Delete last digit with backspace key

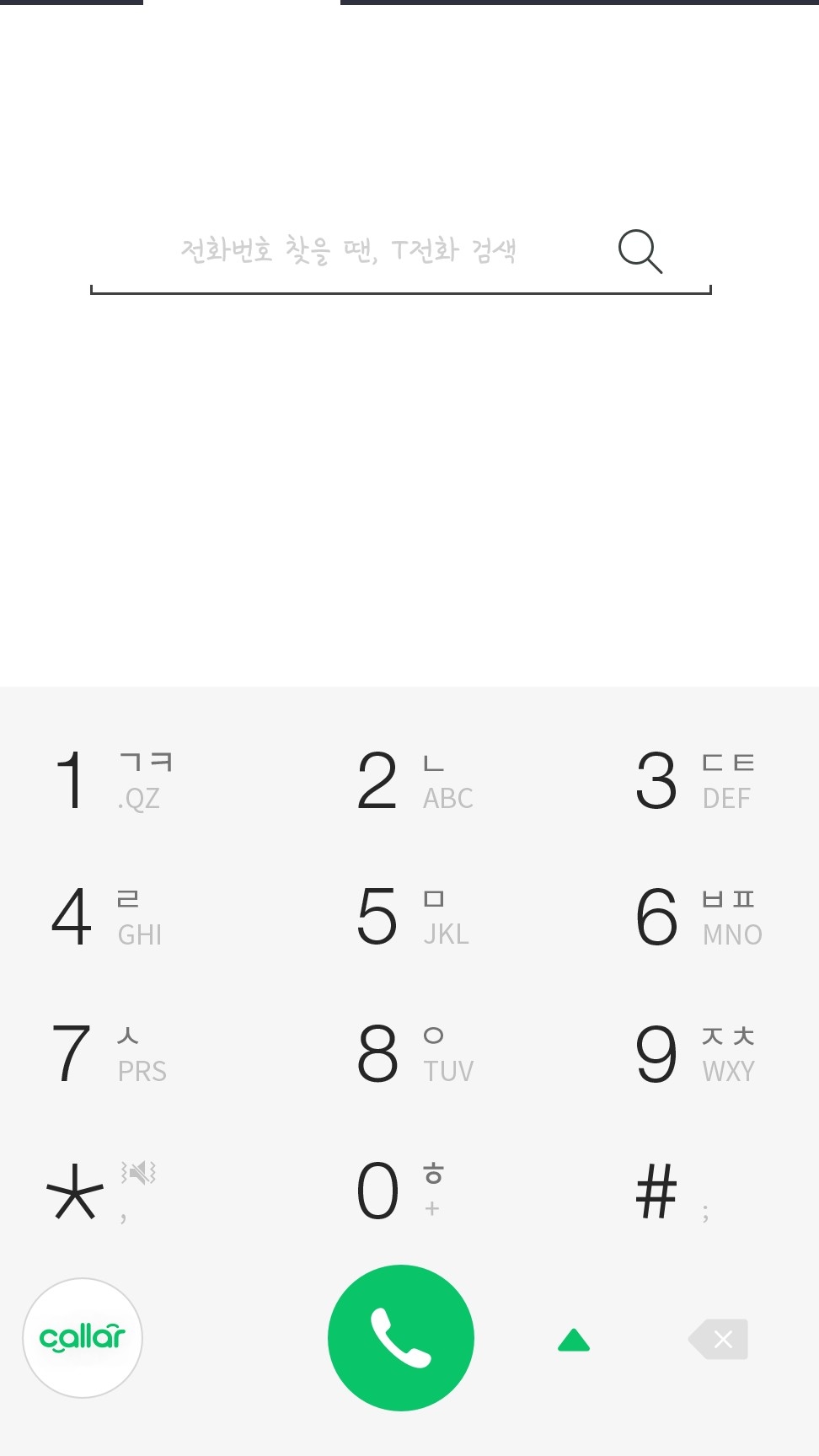point(718,1340)
